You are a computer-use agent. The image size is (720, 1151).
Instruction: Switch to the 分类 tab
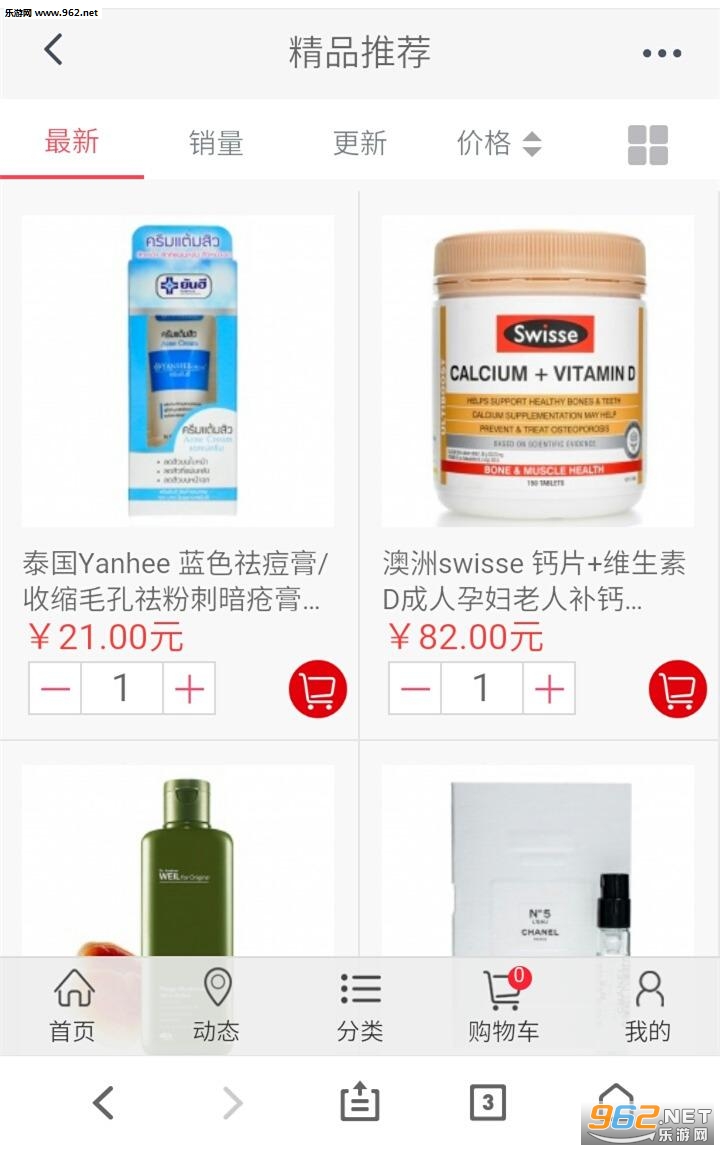click(360, 1005)
